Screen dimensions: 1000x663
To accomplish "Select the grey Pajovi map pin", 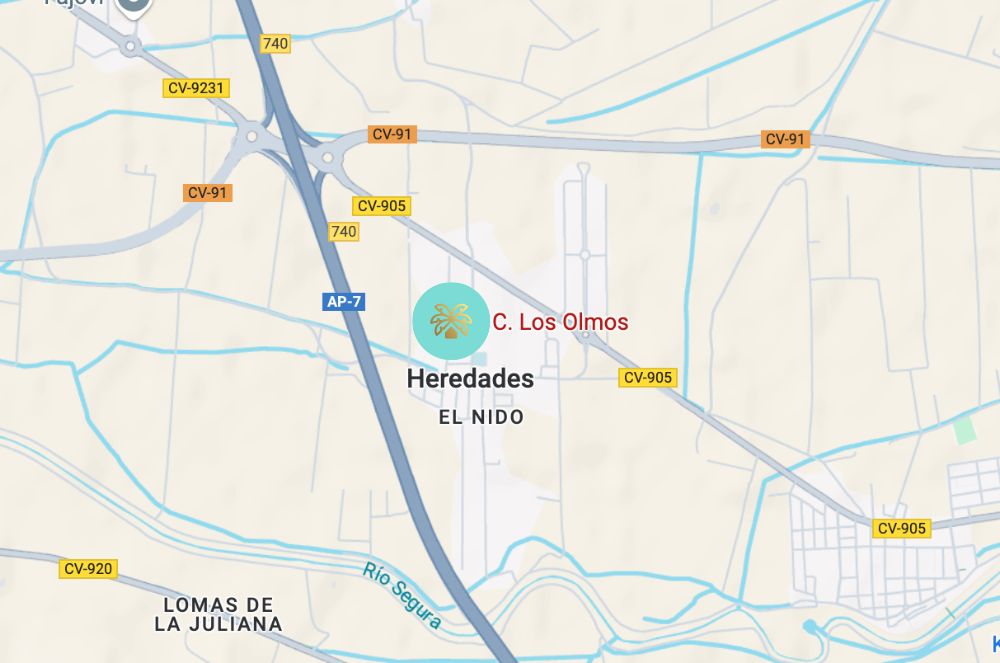I will pos(134,6).
